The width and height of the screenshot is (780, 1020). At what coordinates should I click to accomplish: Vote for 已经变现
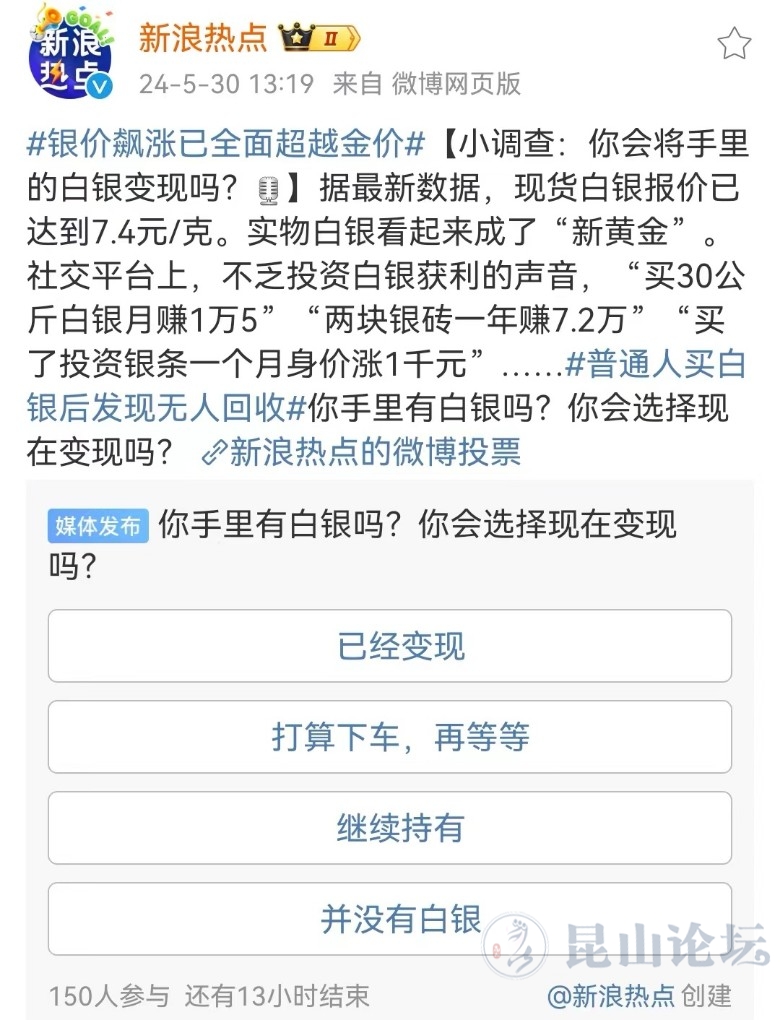tap(390, 646)
